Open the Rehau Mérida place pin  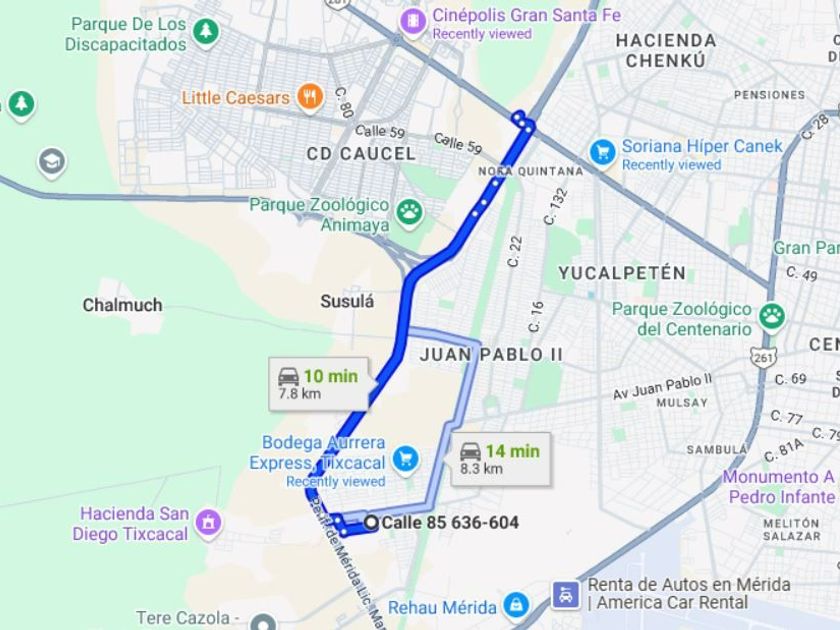point(516,605)
